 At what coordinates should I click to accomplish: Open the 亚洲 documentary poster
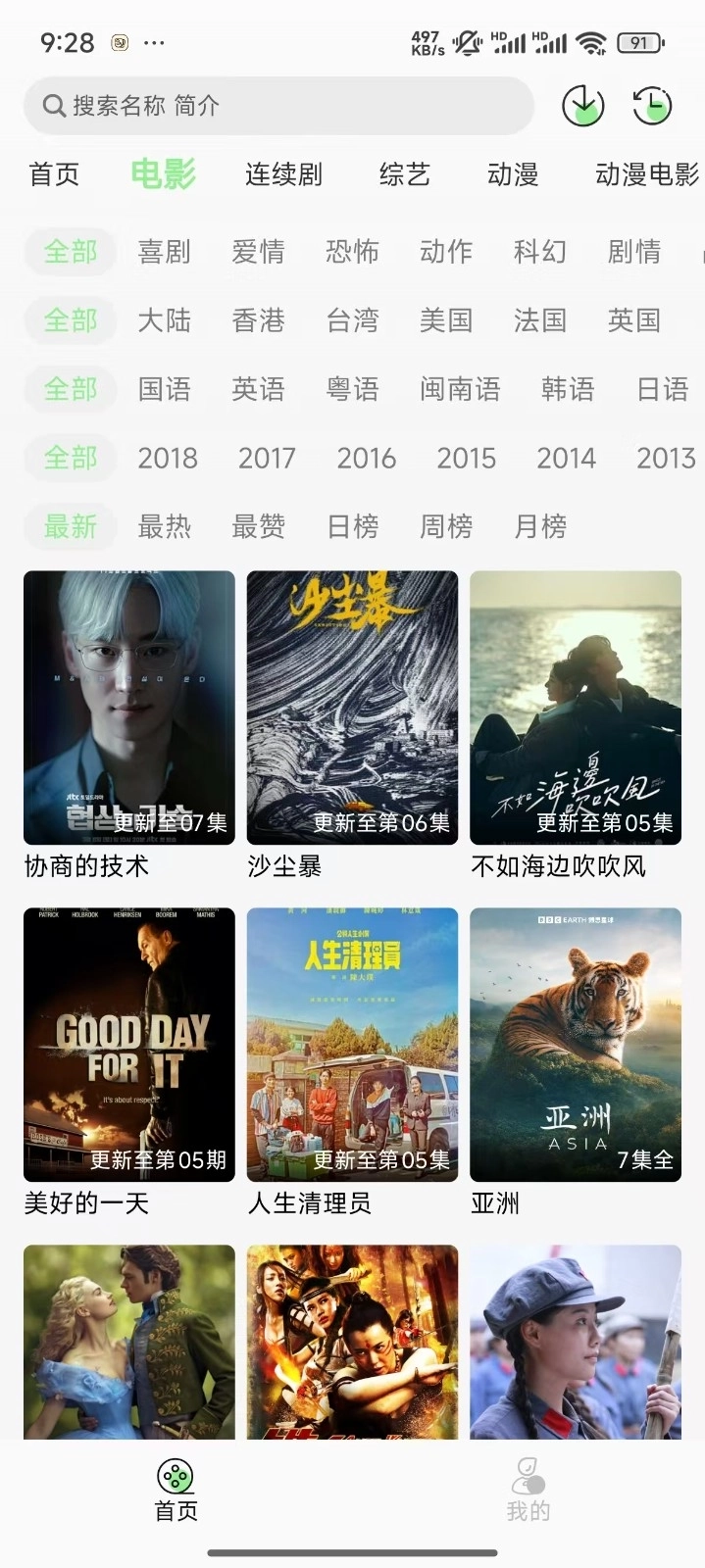(576, 1045)
